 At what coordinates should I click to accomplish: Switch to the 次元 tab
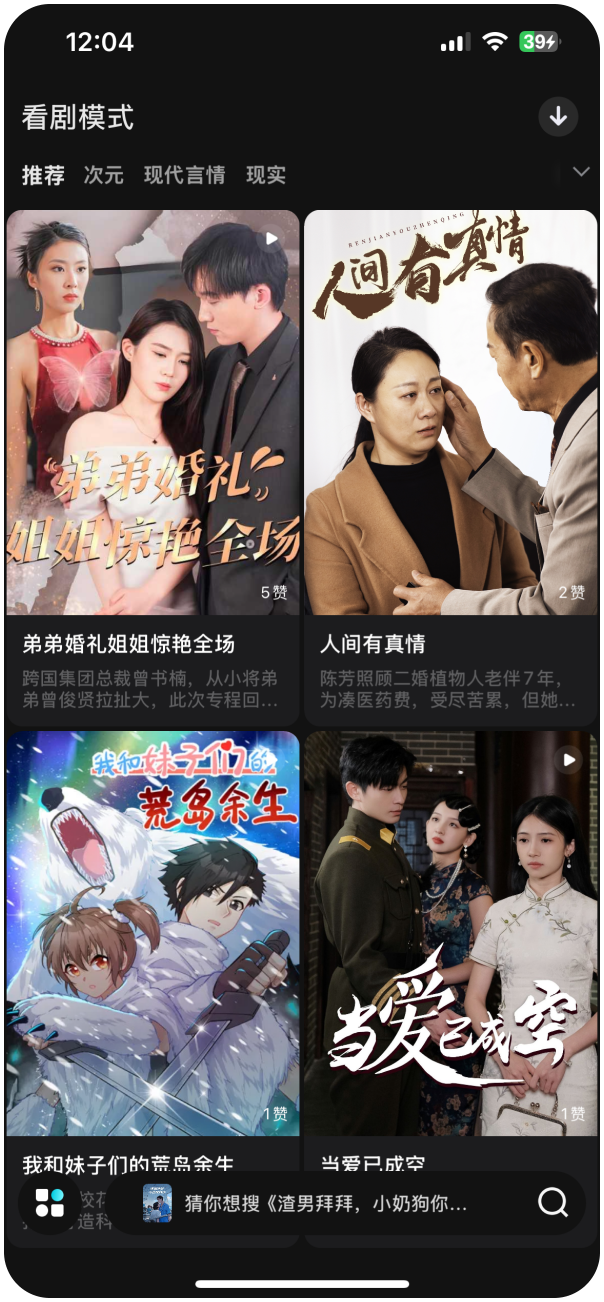click(104, 175)
